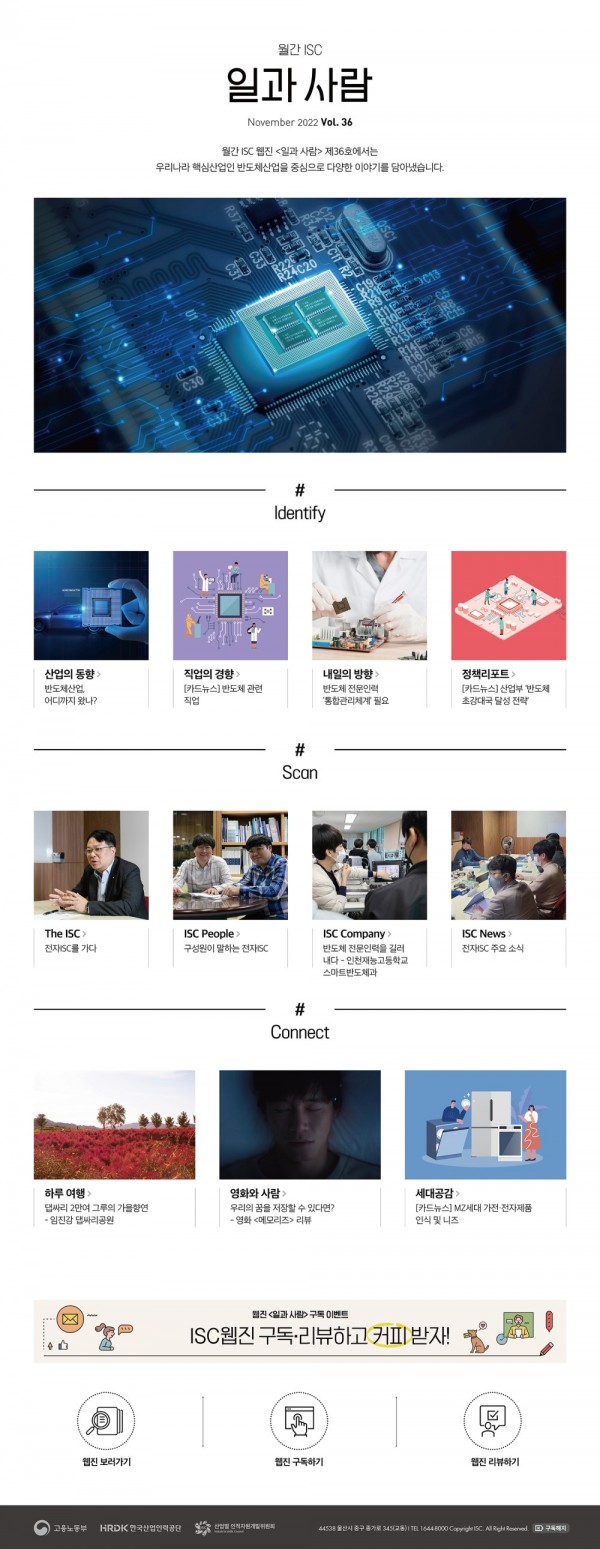Tap 웹진 구독하기 to subscribe
This screenshot has width=600, height=1549.
coord(299,1421)
